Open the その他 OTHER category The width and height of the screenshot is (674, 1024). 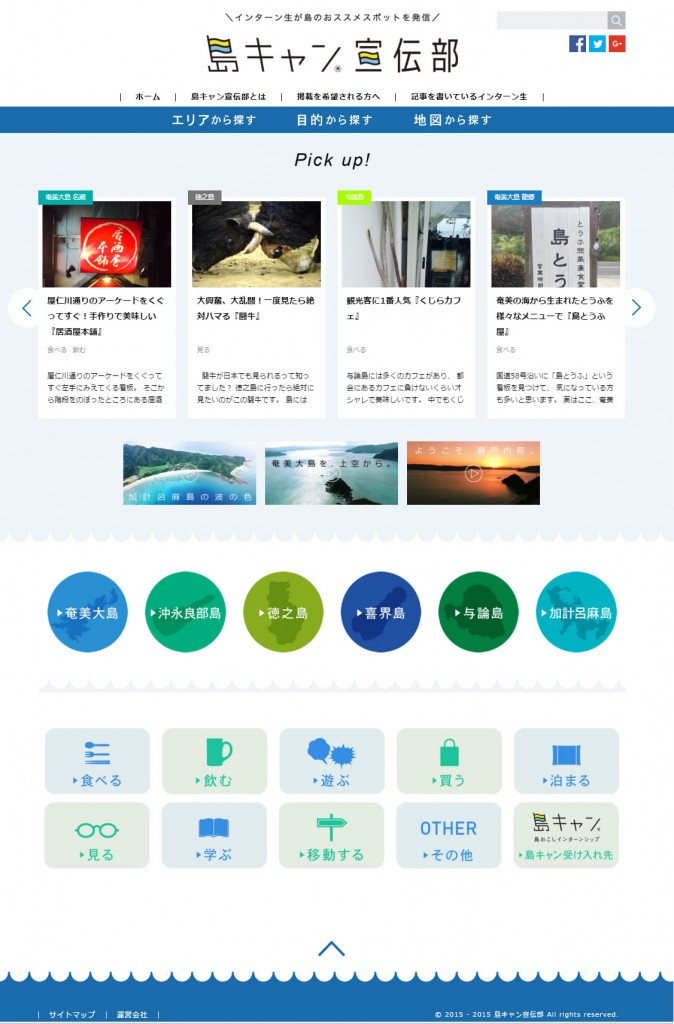tap(448, 835)
